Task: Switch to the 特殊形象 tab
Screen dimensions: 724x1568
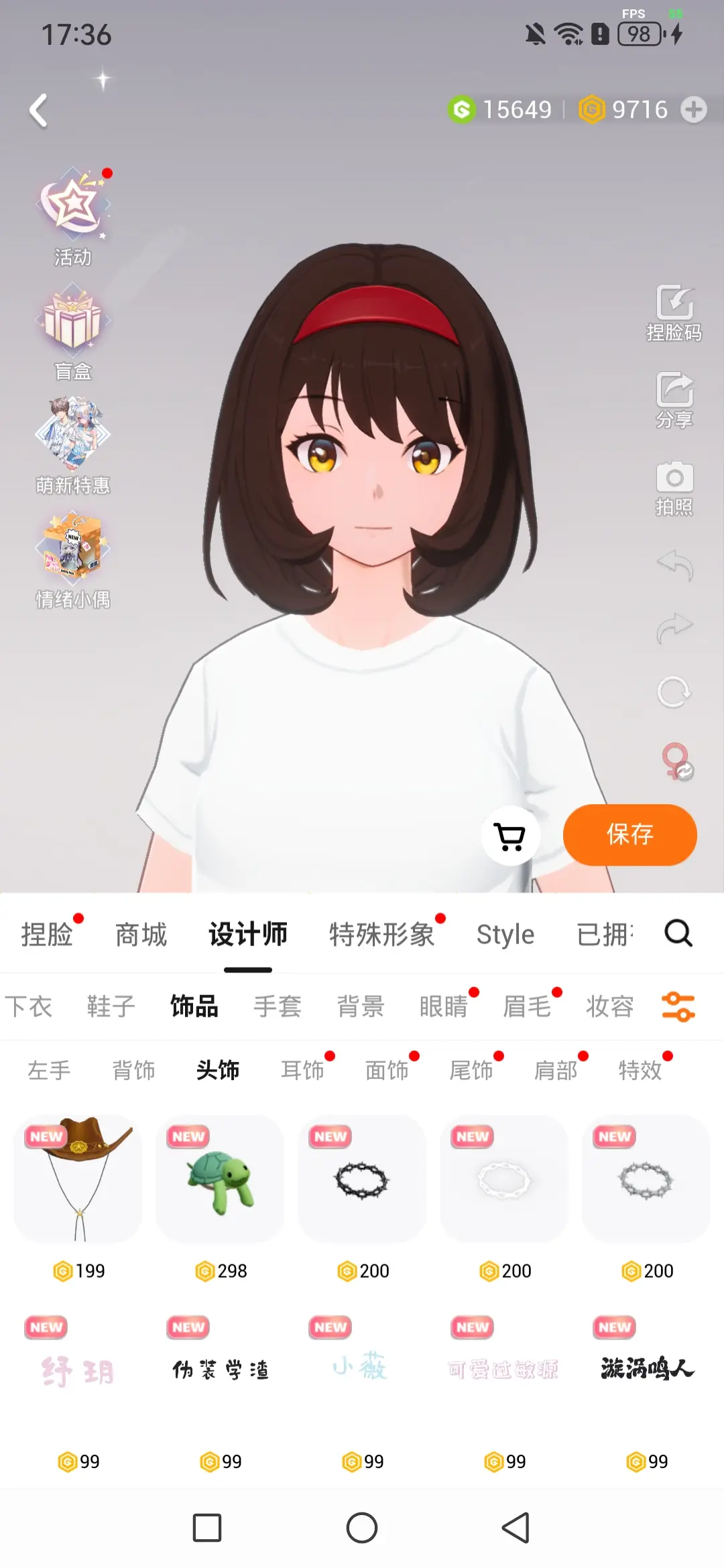Action: click(x=382, y=934)
